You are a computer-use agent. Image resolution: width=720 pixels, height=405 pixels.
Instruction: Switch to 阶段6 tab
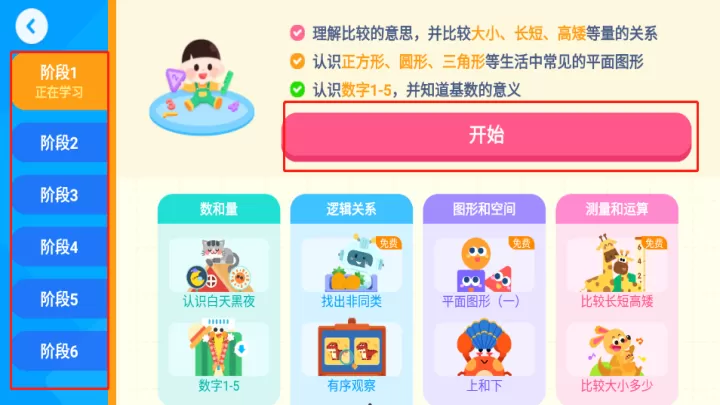pyautogui.click(x=59, y=351)
